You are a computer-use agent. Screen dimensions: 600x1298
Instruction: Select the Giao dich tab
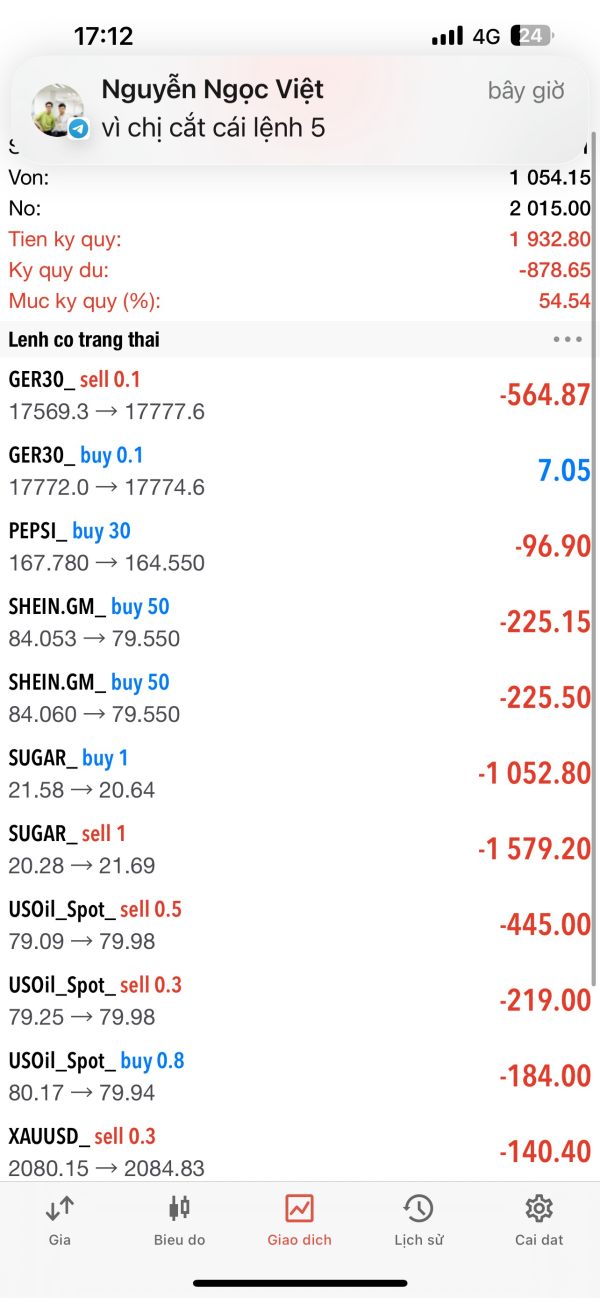299,1220
